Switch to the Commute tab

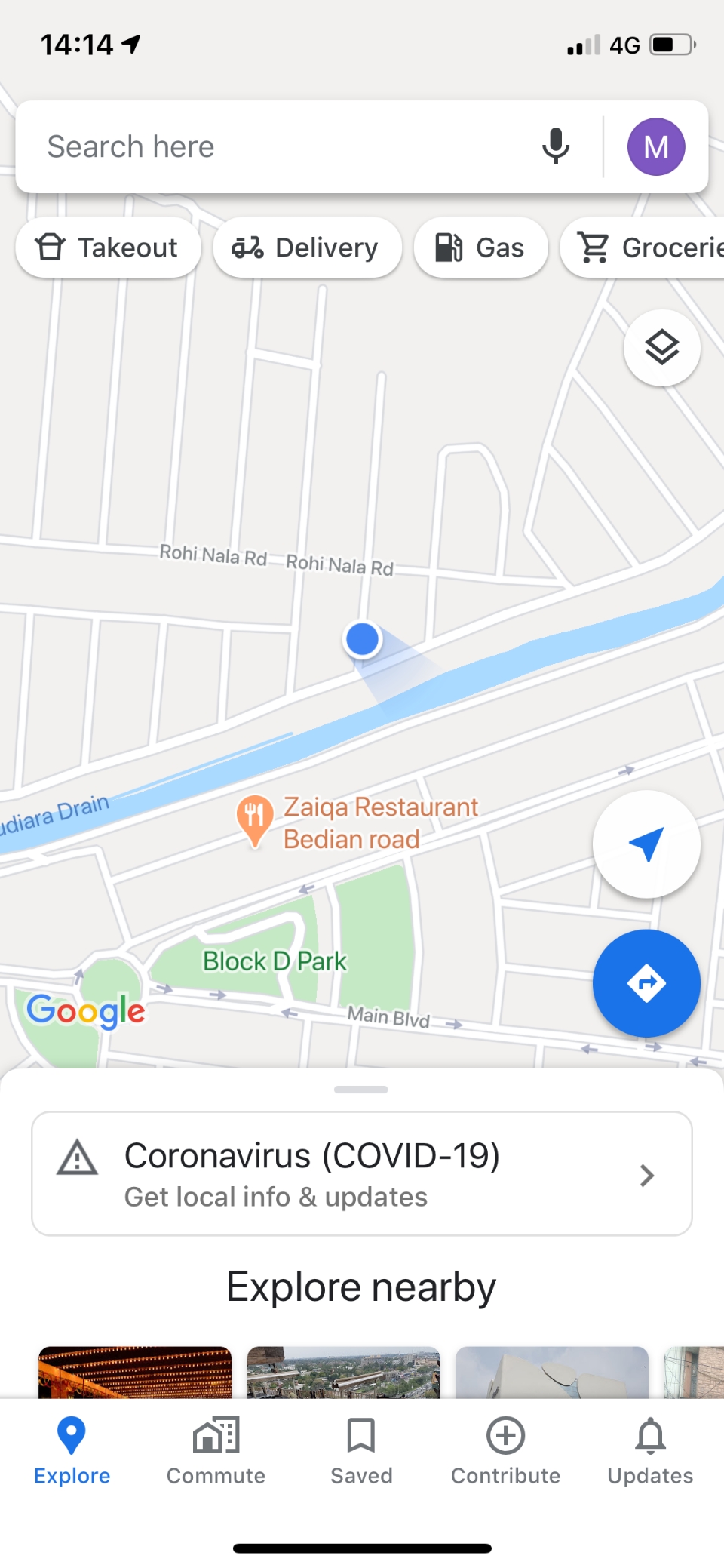pos(216,1450)
